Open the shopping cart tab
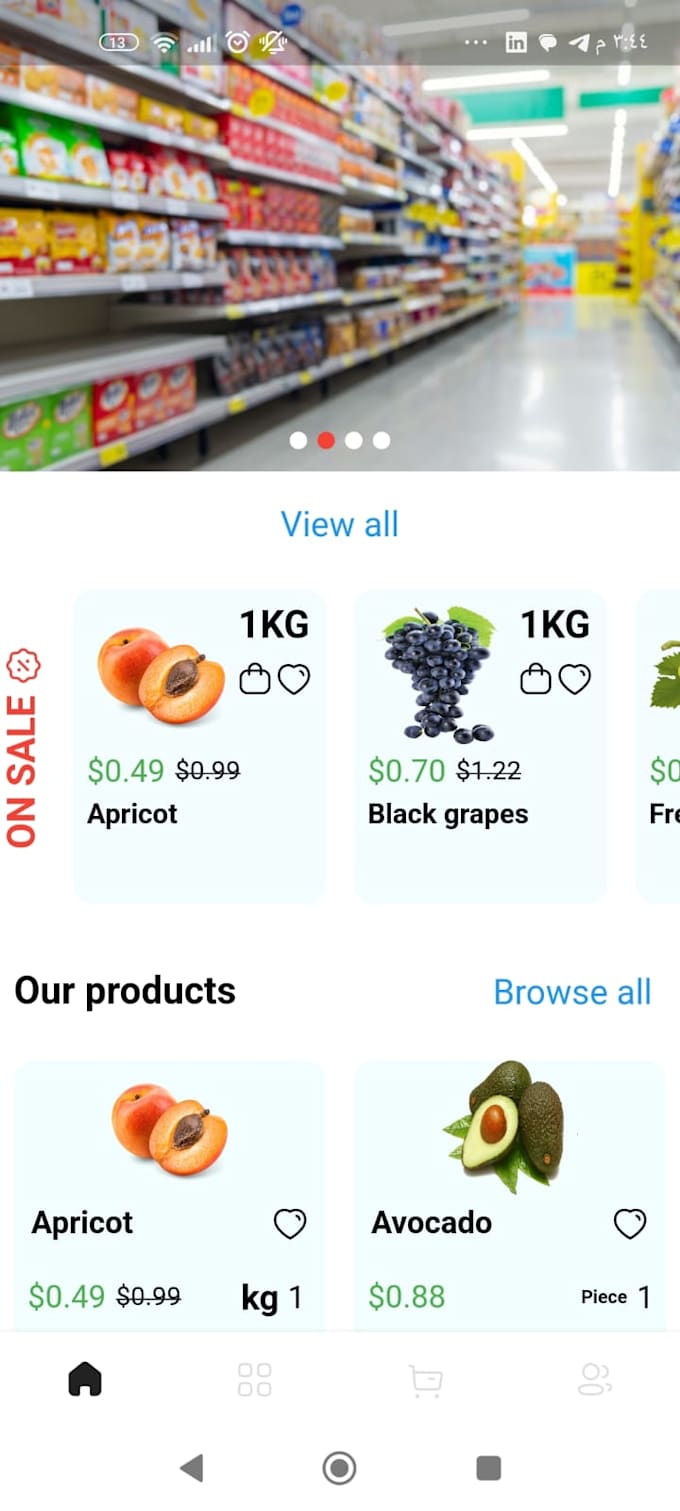The image size is (680, 1511). click(x=425, y=1380)
